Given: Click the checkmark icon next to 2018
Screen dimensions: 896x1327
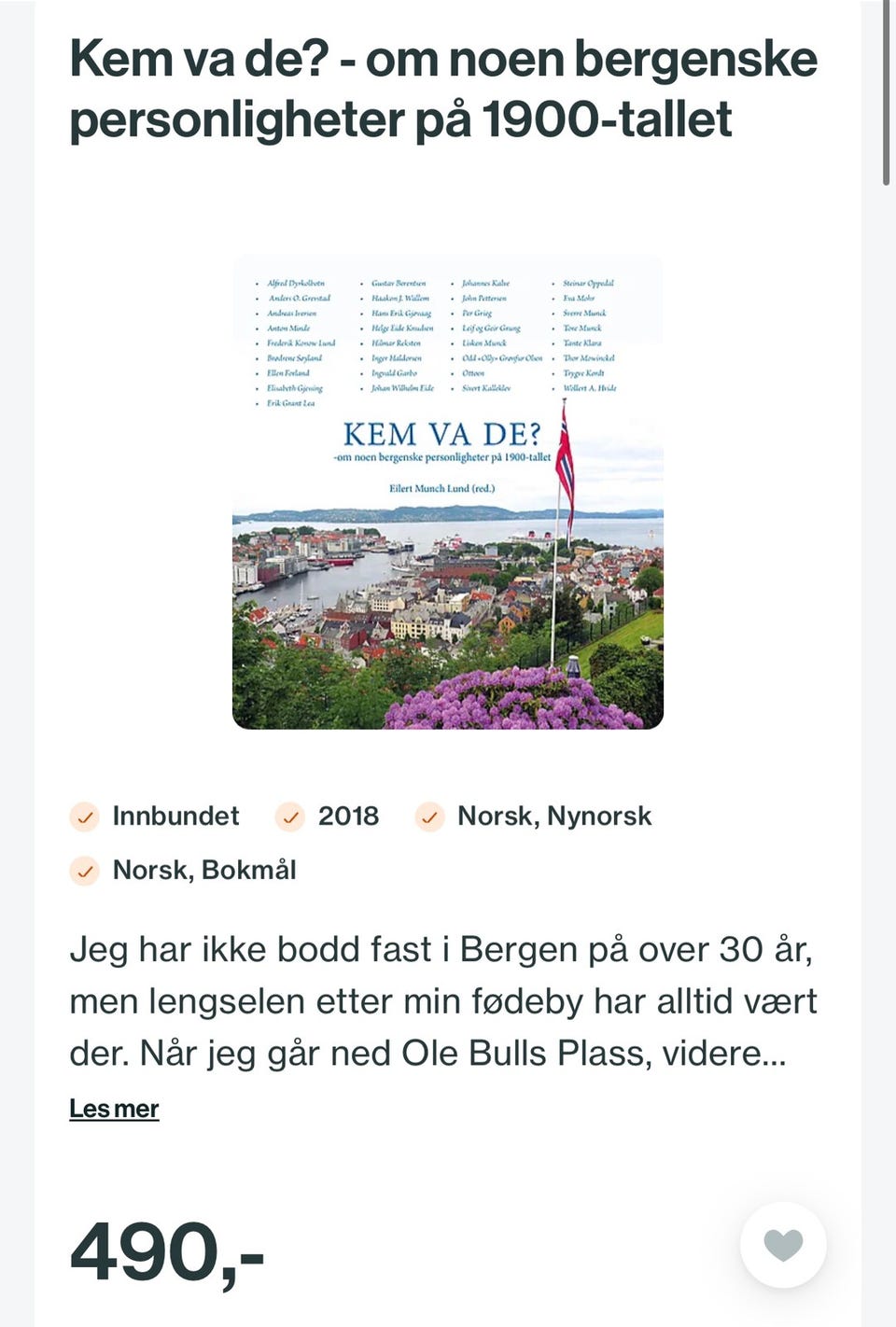Looking at the screenshot, I should pos(290,817).
